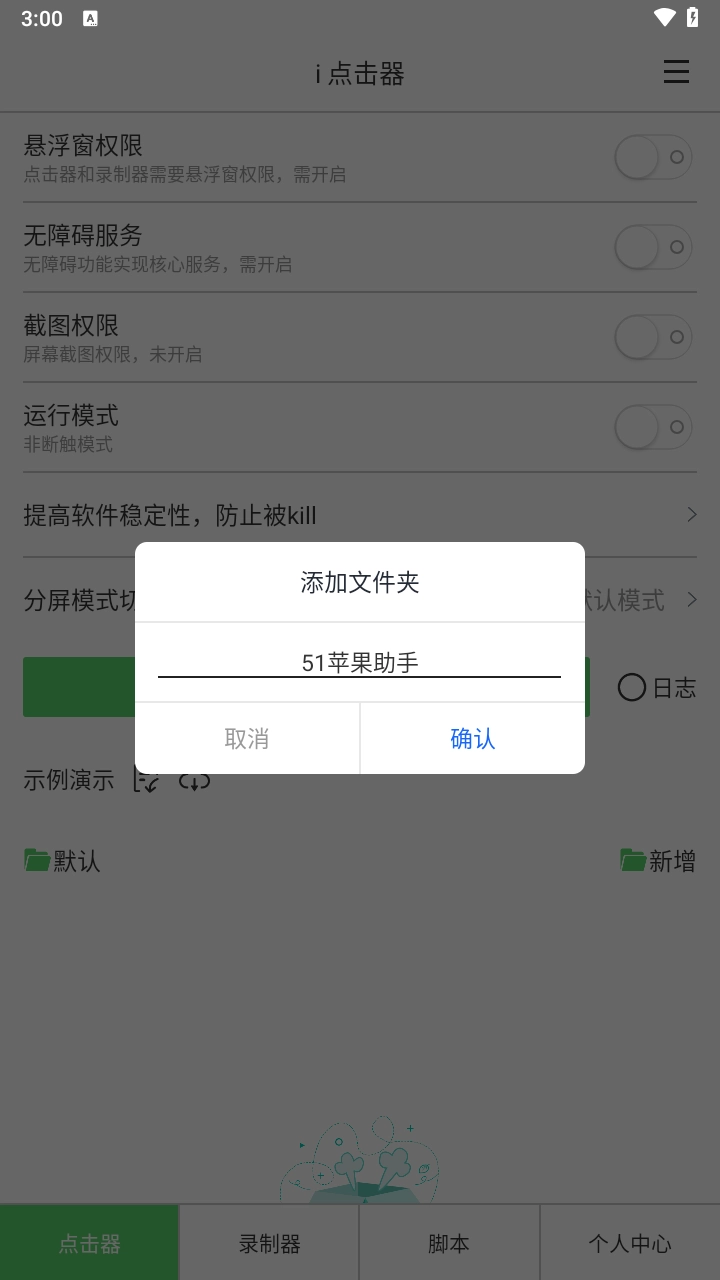Switch to the 录制器 tab
The height and width of the screenshot is (1280, 720).
click(269, 1241)
